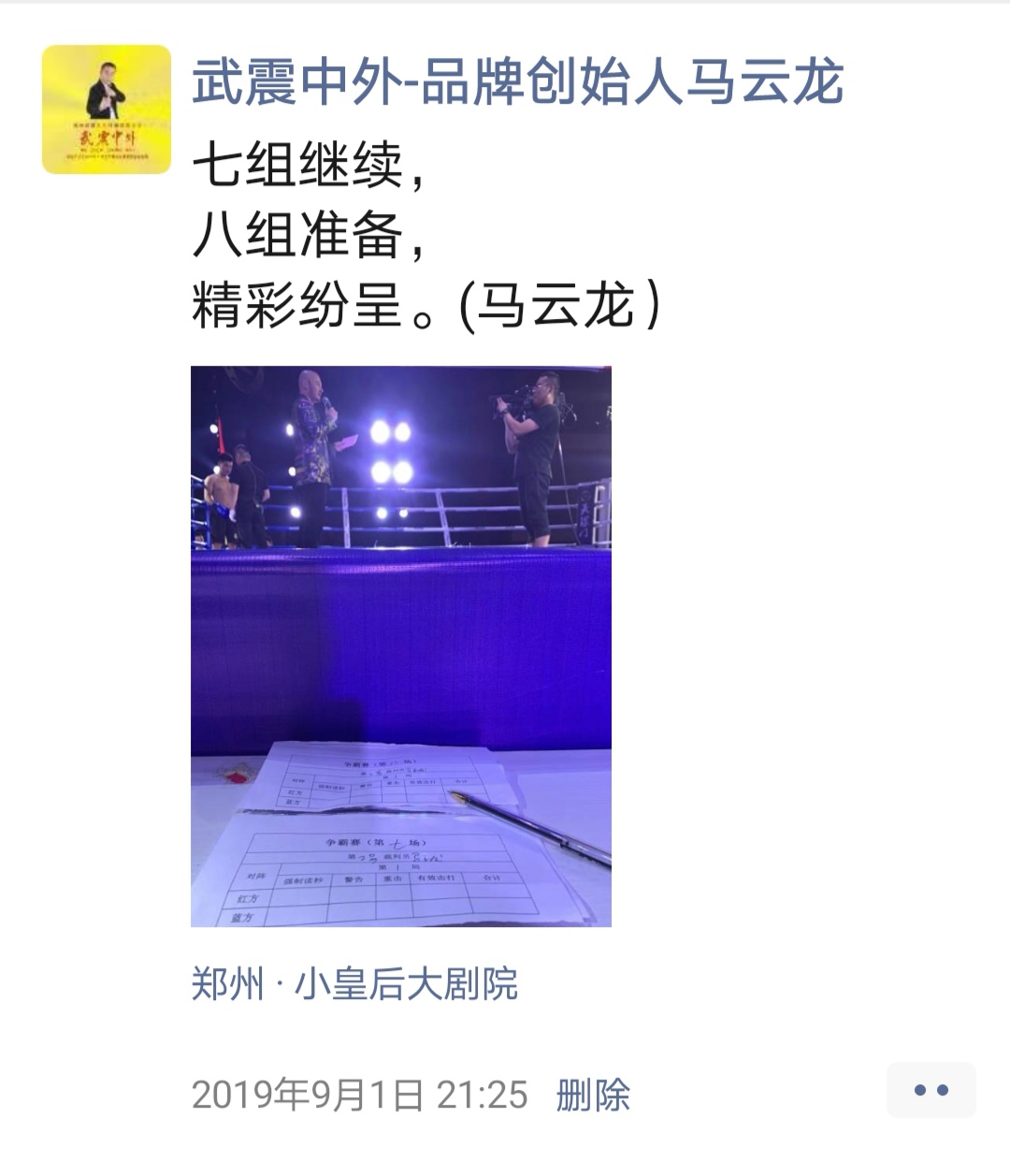Open the two-dot like/comment menu
This screenshot has height=1176, width=1010.
[x=931, y=1090]
